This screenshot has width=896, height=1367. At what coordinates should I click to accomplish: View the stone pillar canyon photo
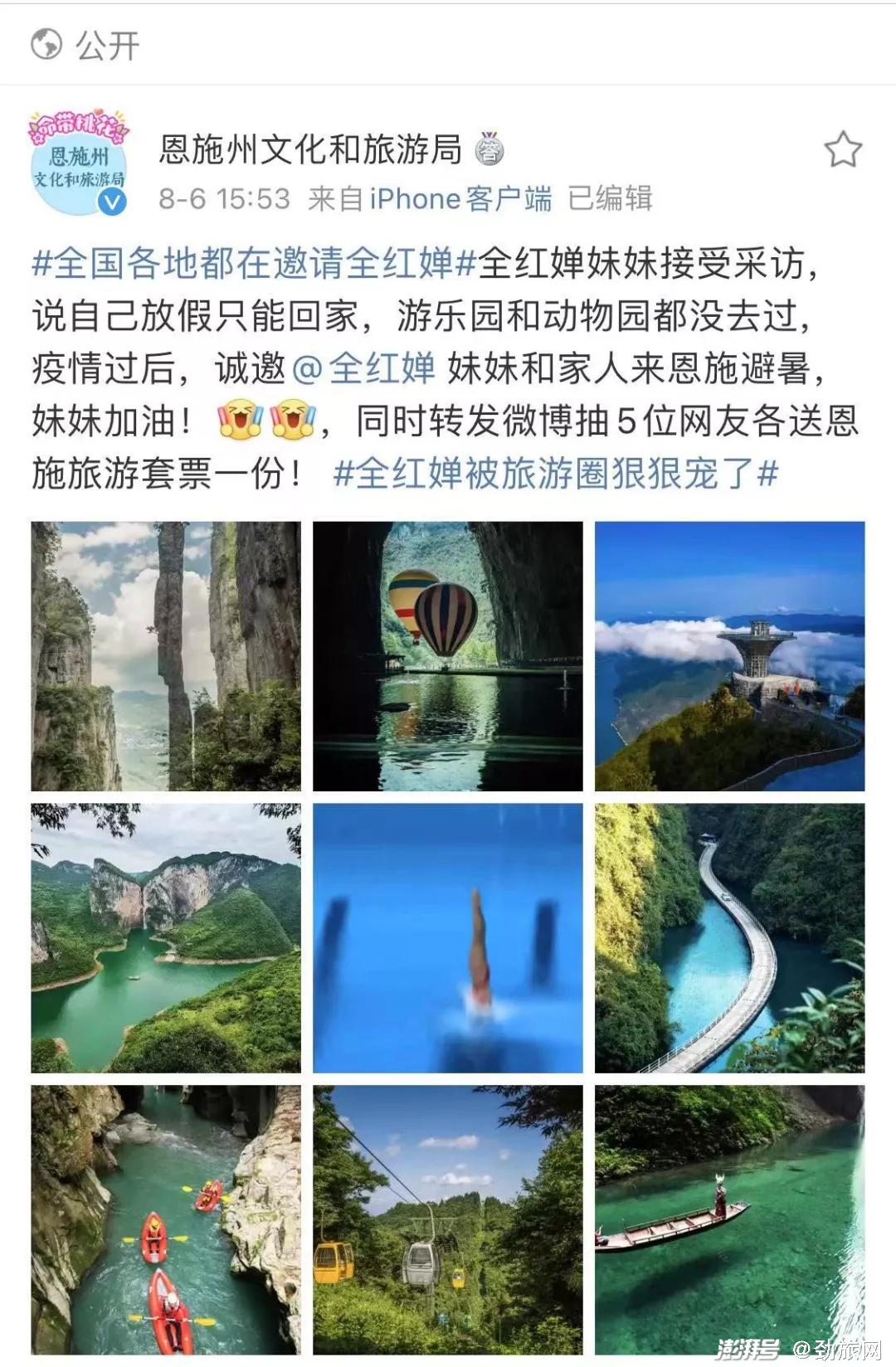point(166,655)
